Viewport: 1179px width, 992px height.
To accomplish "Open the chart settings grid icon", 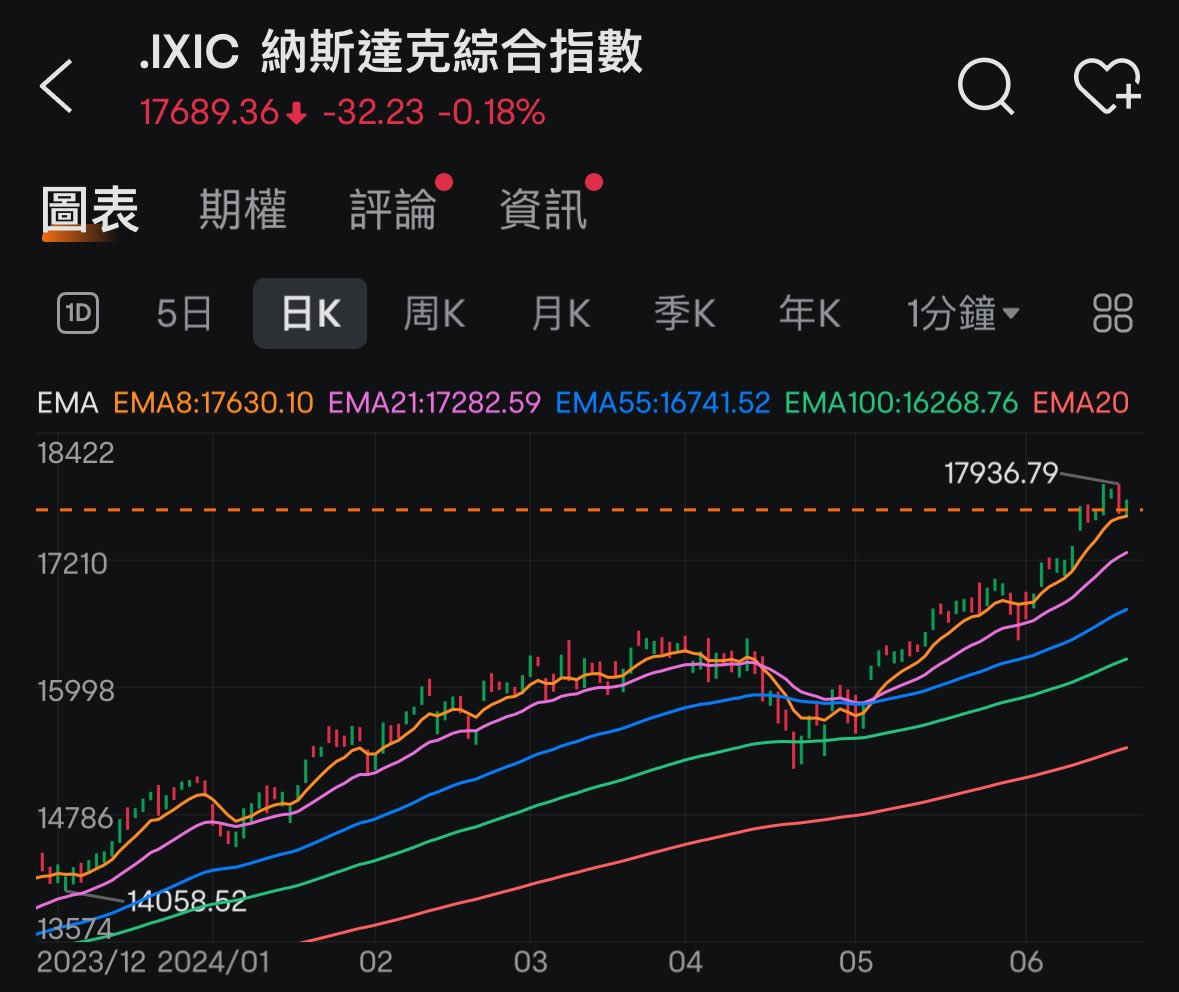I will (x=1112, y=314).
